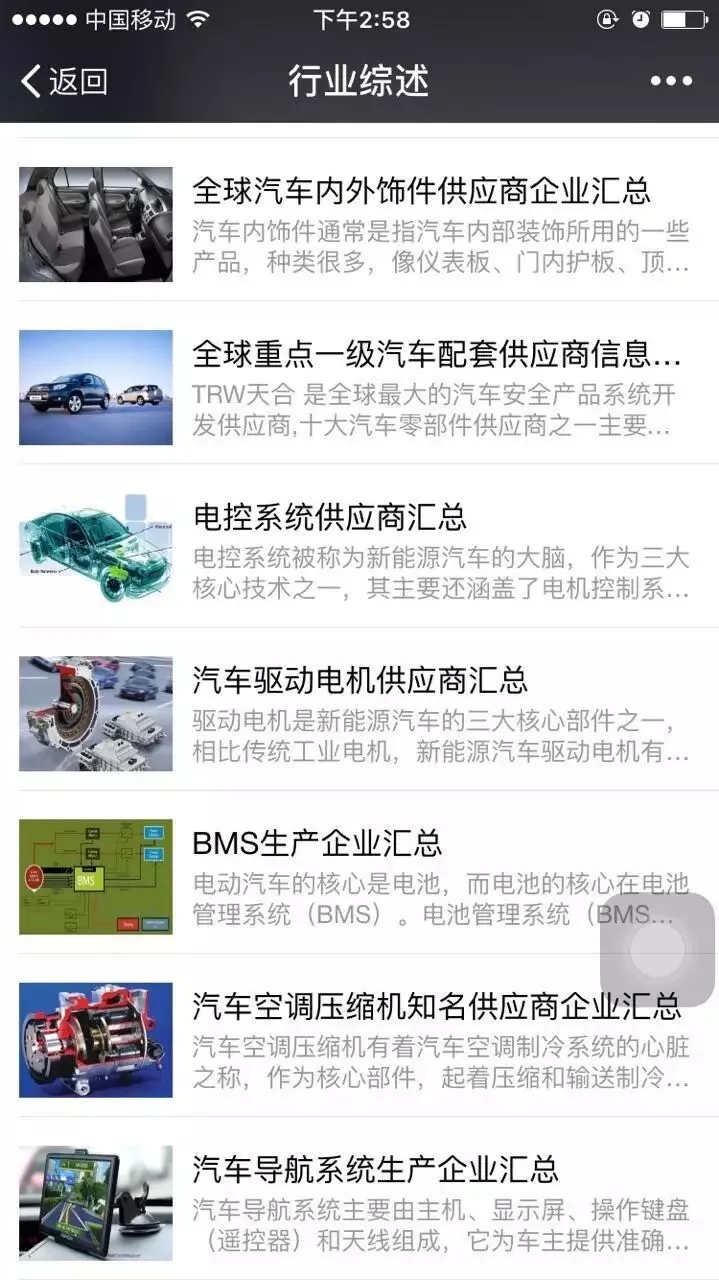
Task: Open article 全球汽车内外饰件供应商企业汇总
Action: 421,189
